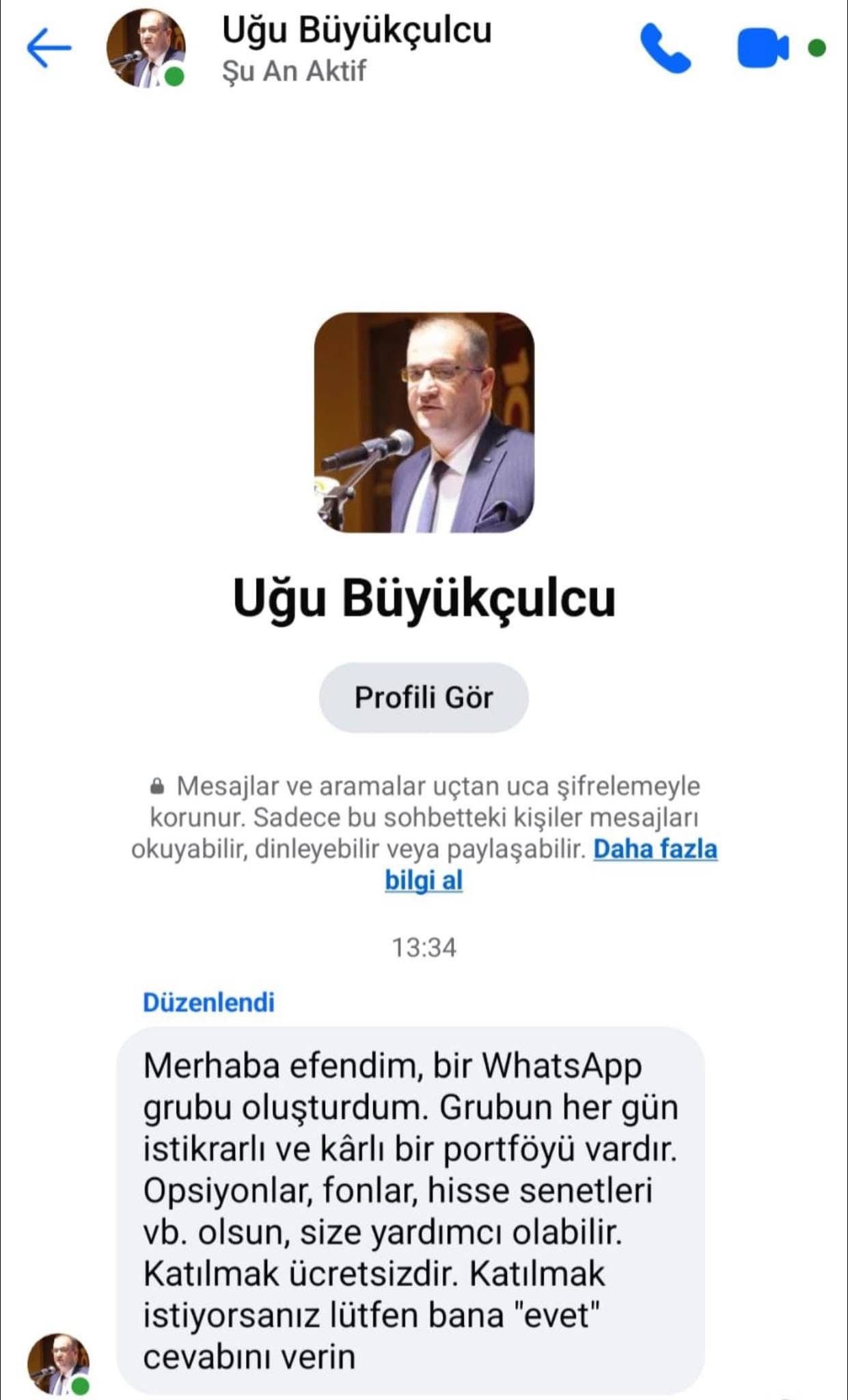Open the 'Daha fazla bilgi al' link
Viewport: 848px width, 1400px height.
click(655, 850)
